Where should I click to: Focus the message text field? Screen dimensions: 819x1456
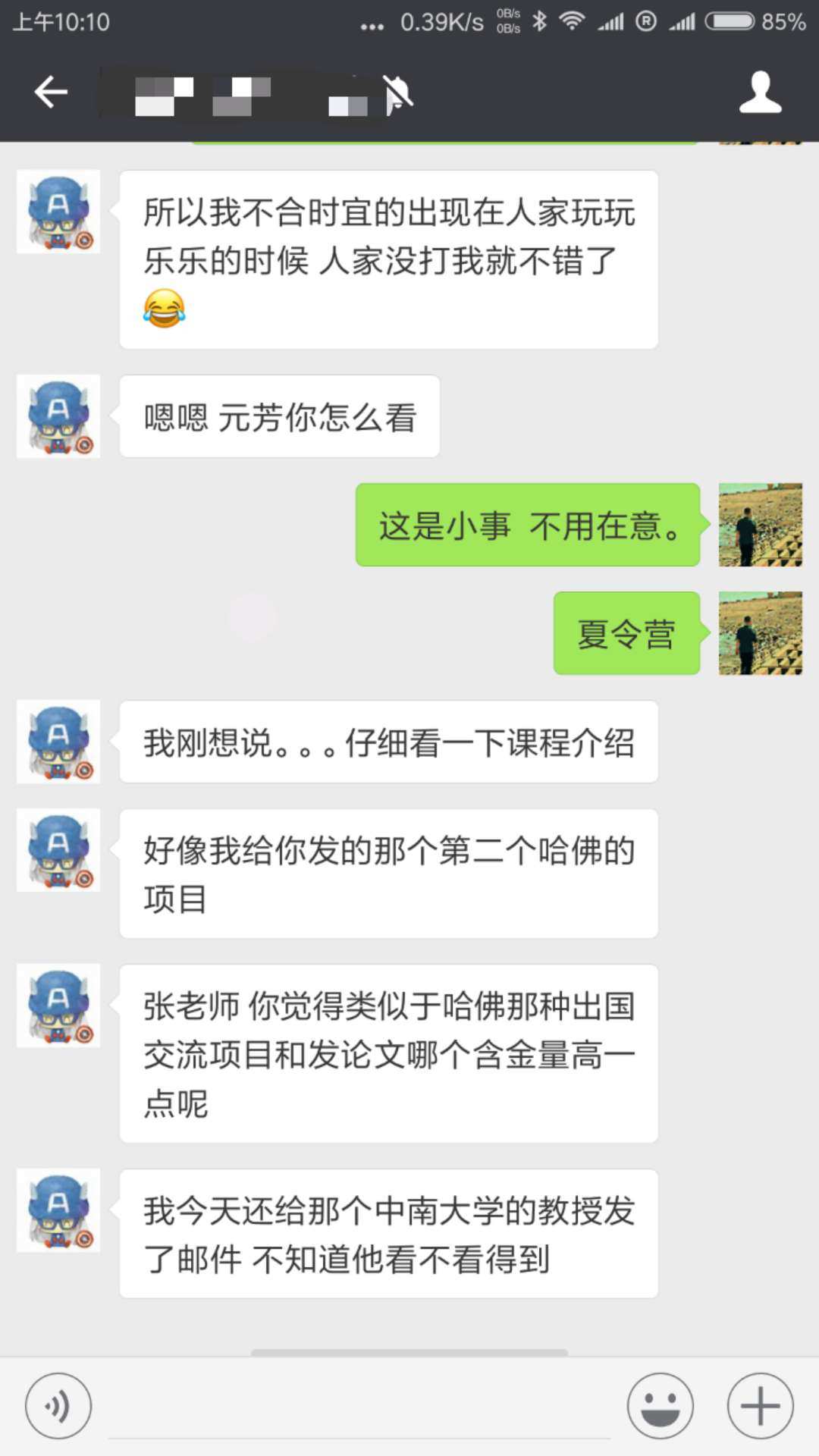[359, 1407]
